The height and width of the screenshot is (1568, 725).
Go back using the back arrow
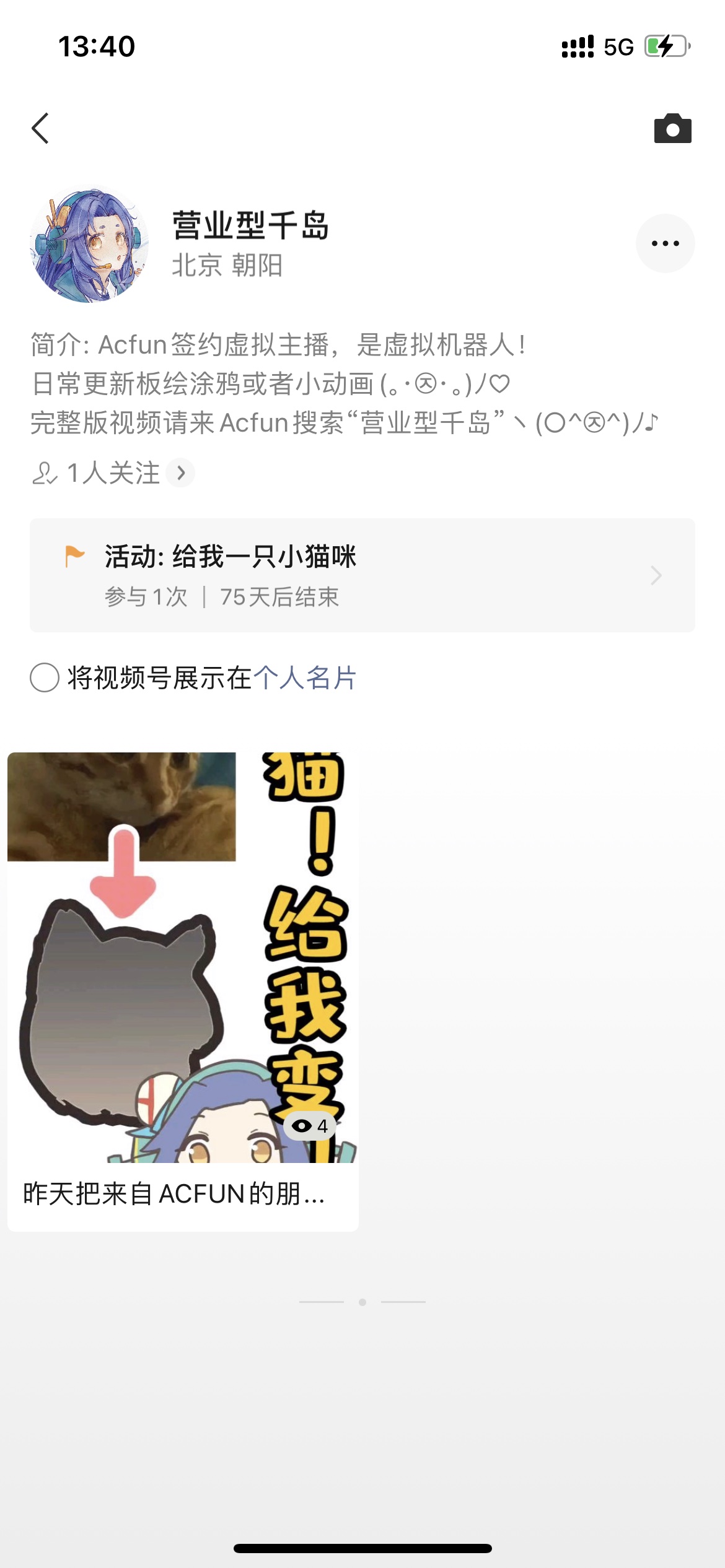(x=41, y=128)
